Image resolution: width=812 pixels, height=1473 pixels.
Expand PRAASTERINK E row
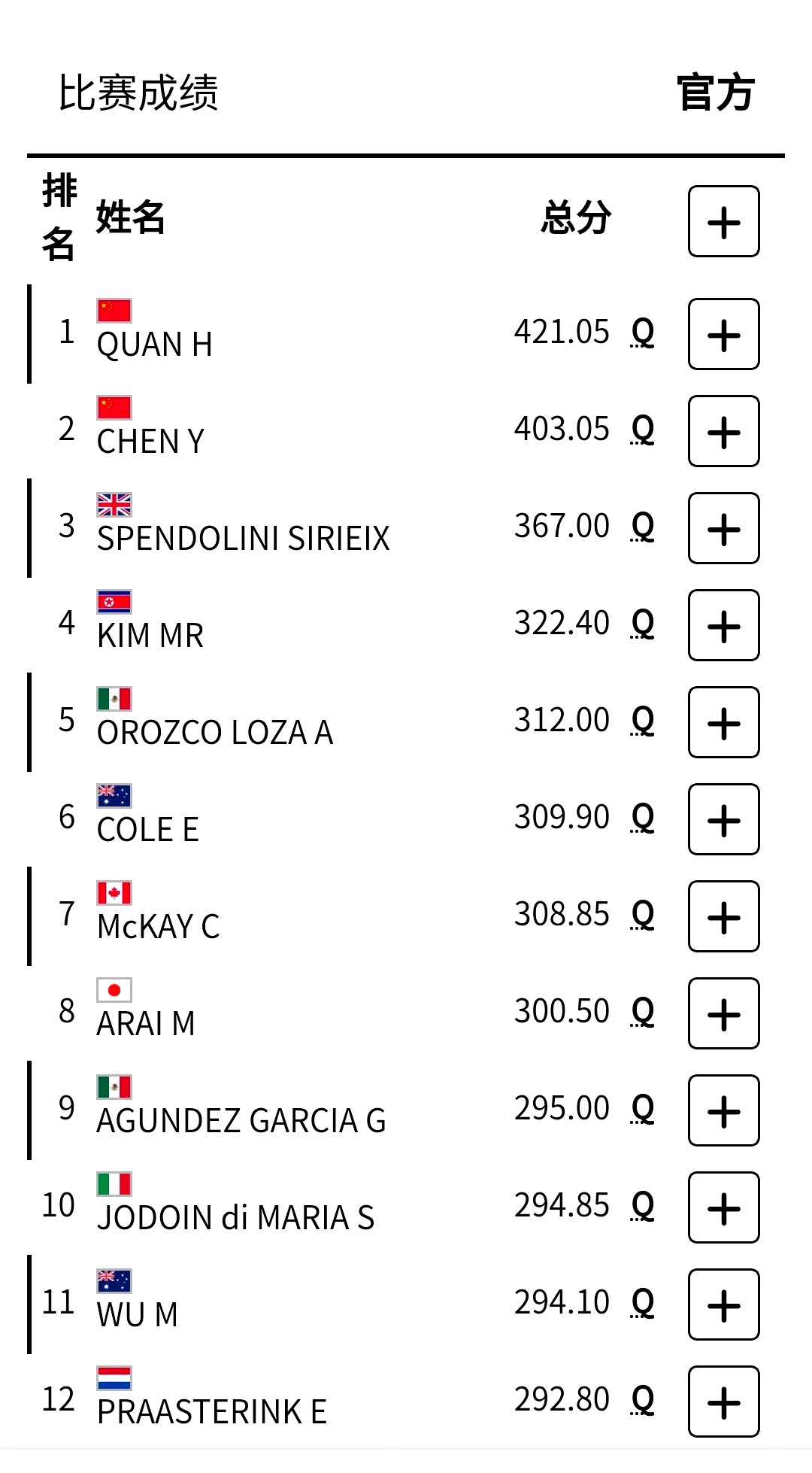point(723,1402)
